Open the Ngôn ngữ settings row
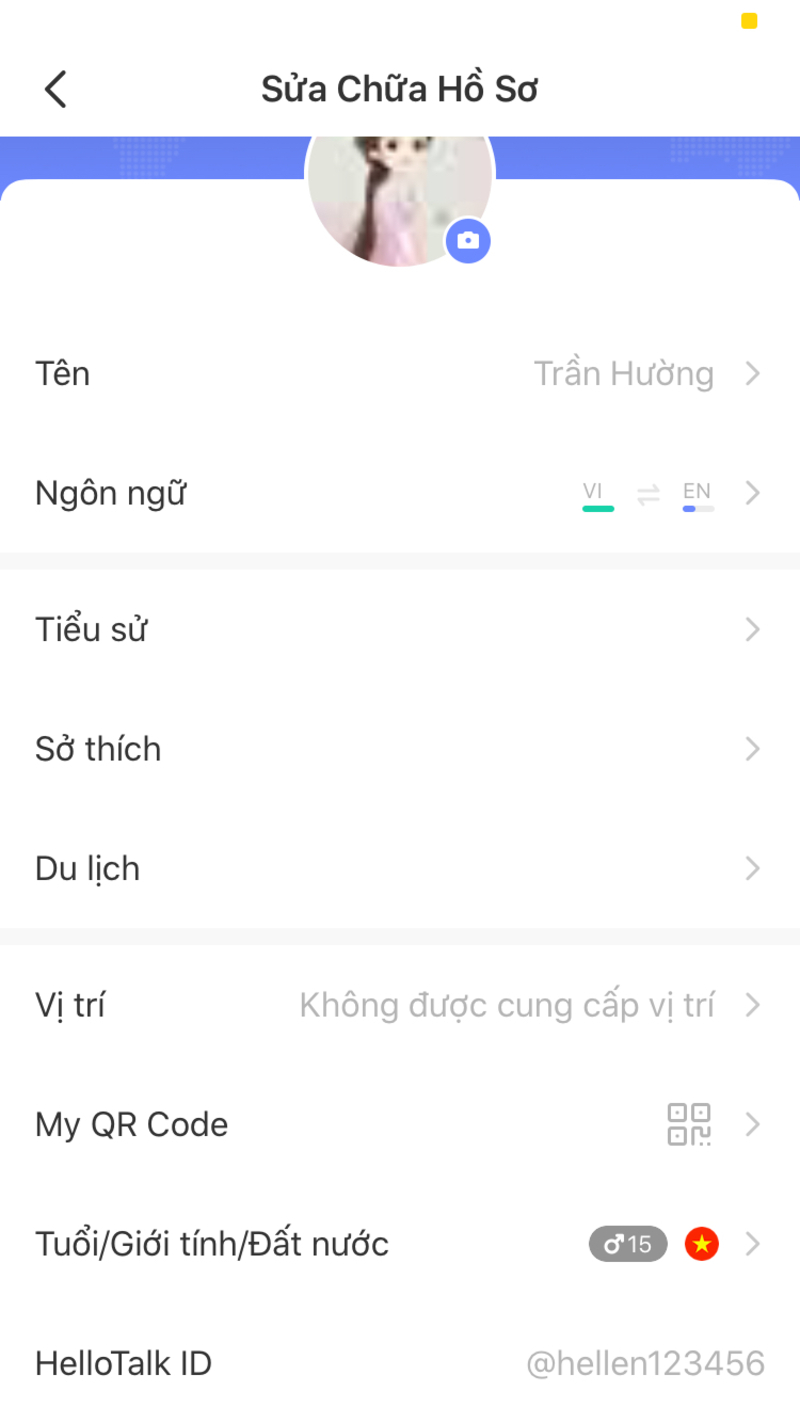800x1423 pixels. coord(110,492)
